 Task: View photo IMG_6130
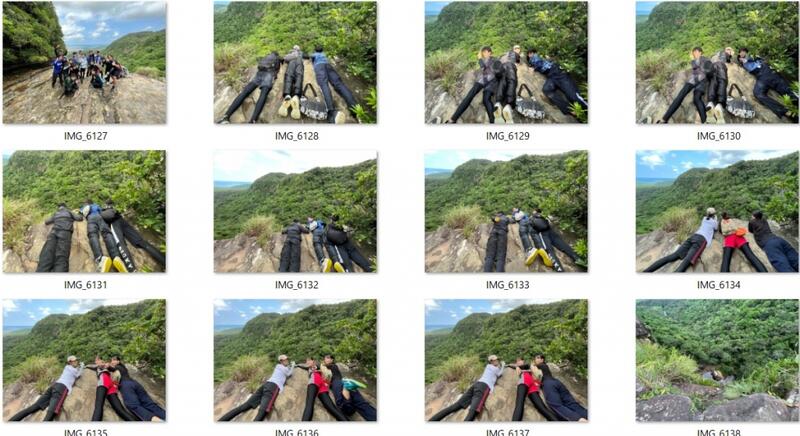[717, 62]
